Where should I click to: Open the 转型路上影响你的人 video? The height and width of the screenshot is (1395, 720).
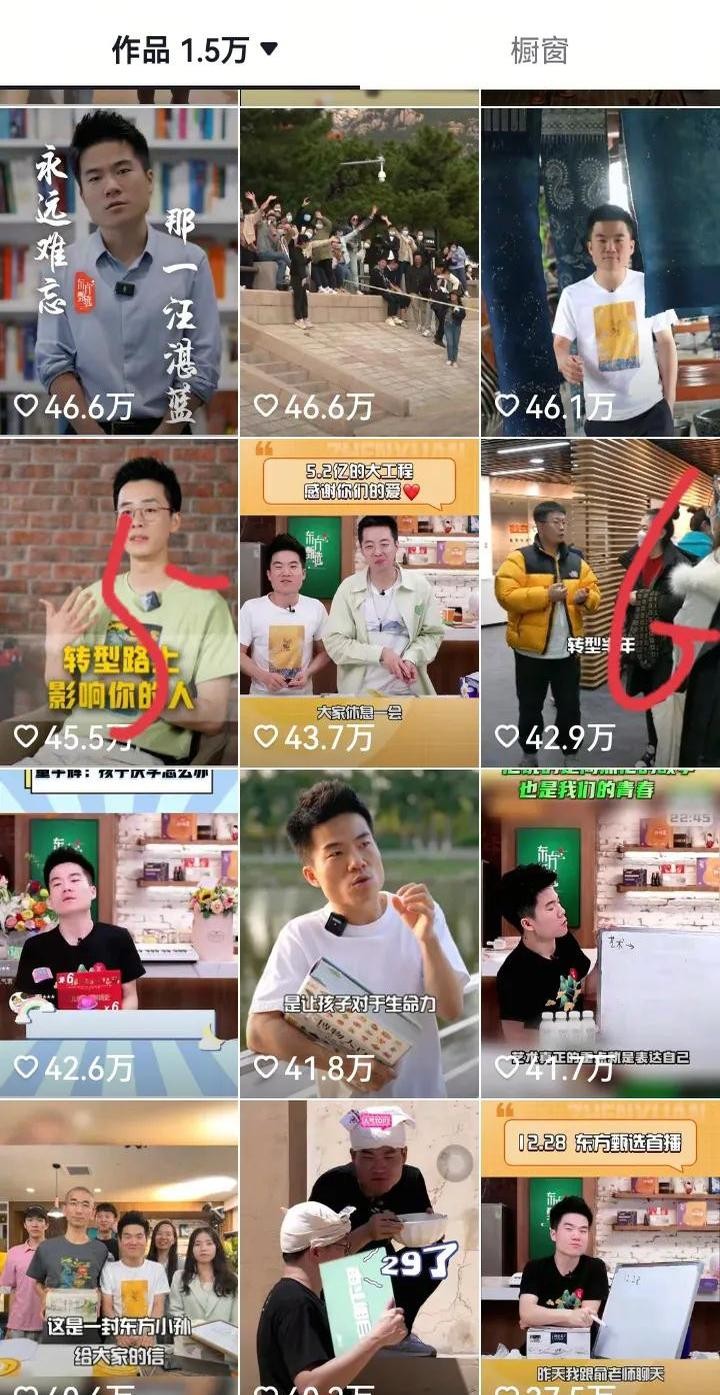pos(119,603)
